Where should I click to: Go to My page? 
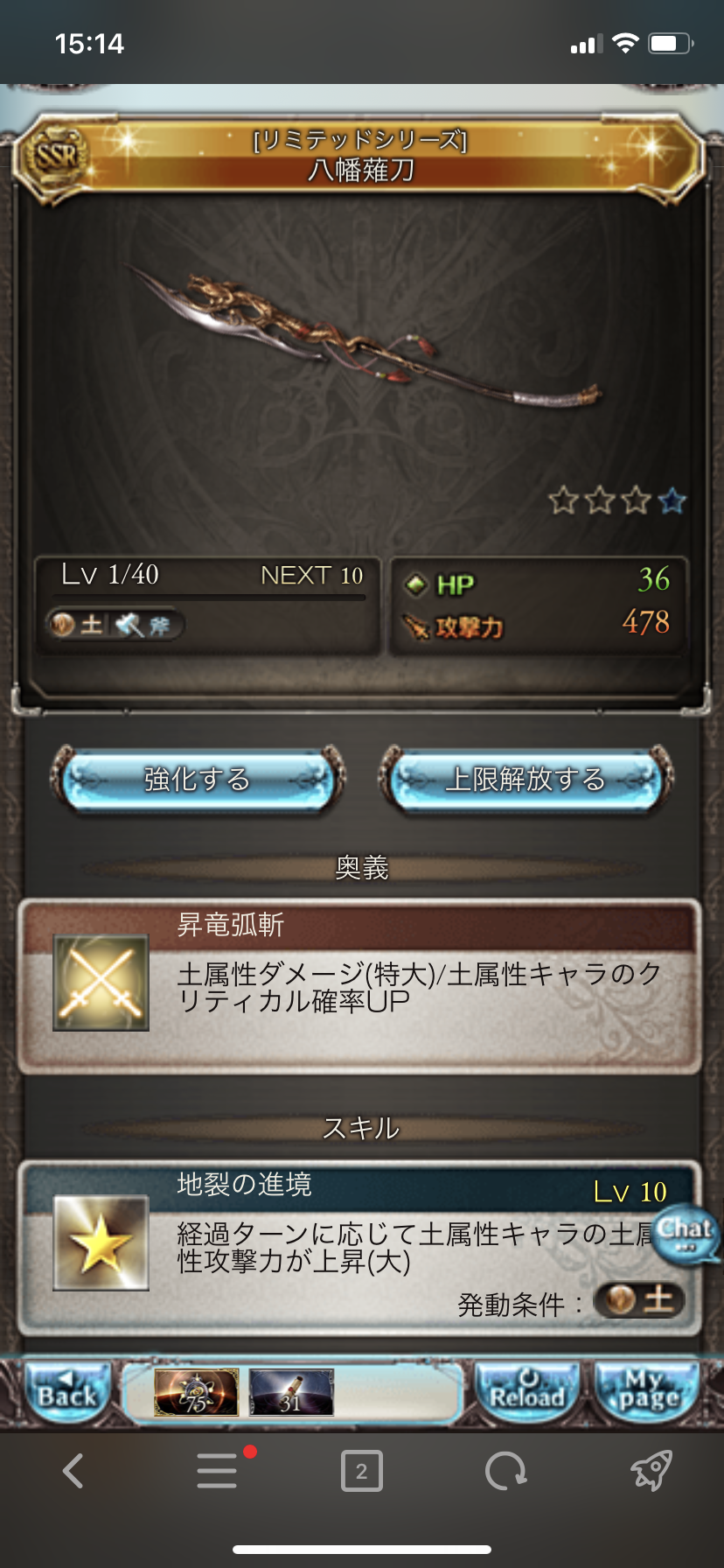point(649,1393)
